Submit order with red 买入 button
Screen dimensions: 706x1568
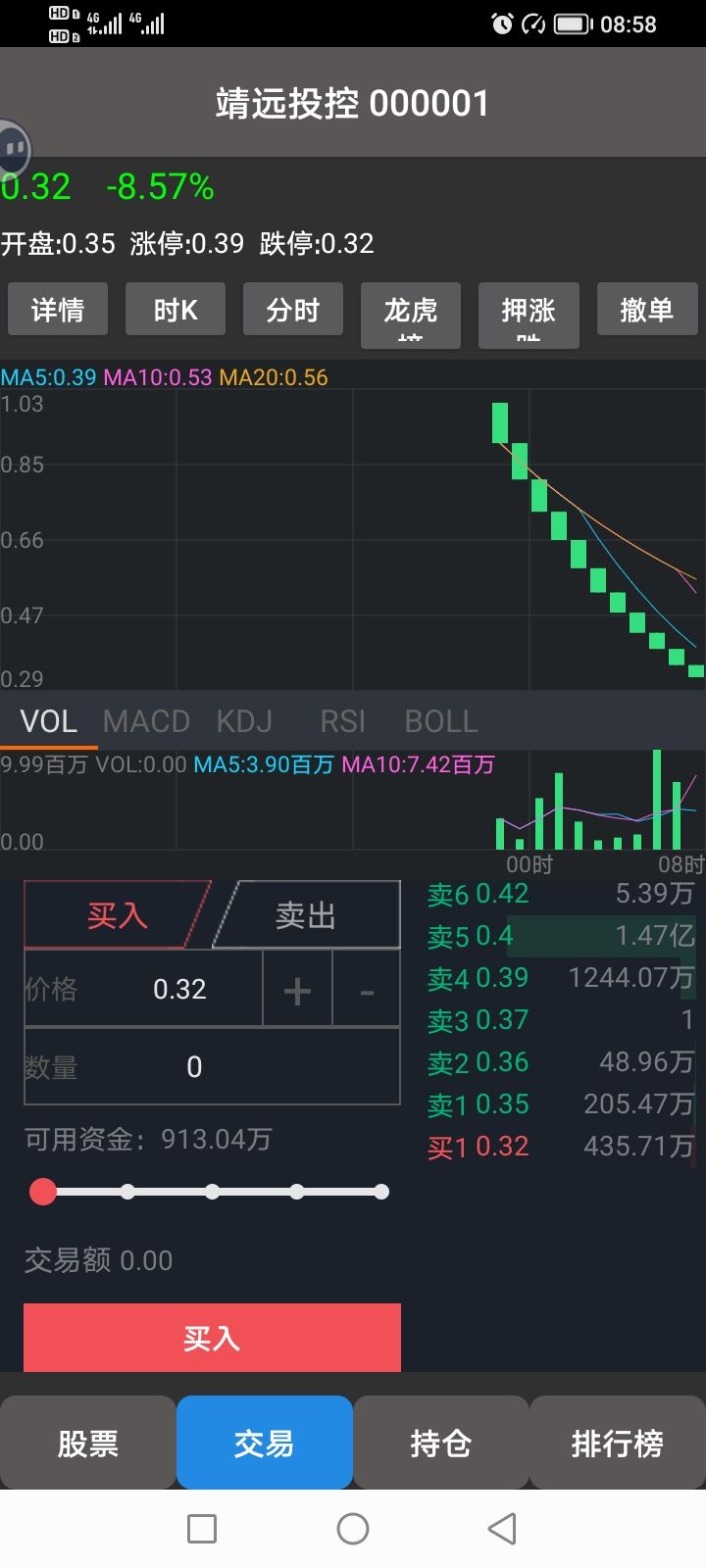coord(212,1338)
